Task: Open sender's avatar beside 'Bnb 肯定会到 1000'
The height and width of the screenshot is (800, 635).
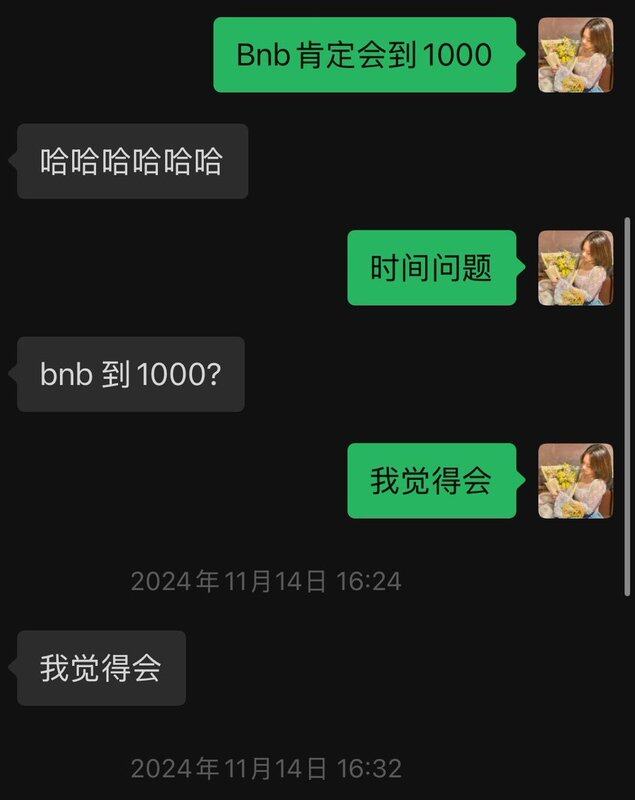Action: (575, 55)
